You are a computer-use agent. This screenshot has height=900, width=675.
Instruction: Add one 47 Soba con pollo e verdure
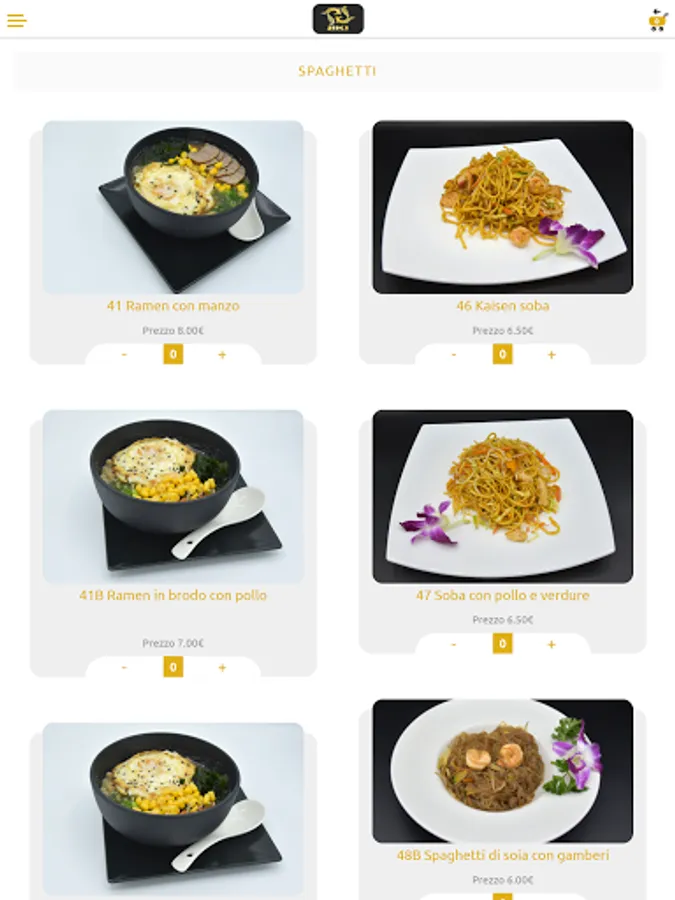click(x=552, y=644)
